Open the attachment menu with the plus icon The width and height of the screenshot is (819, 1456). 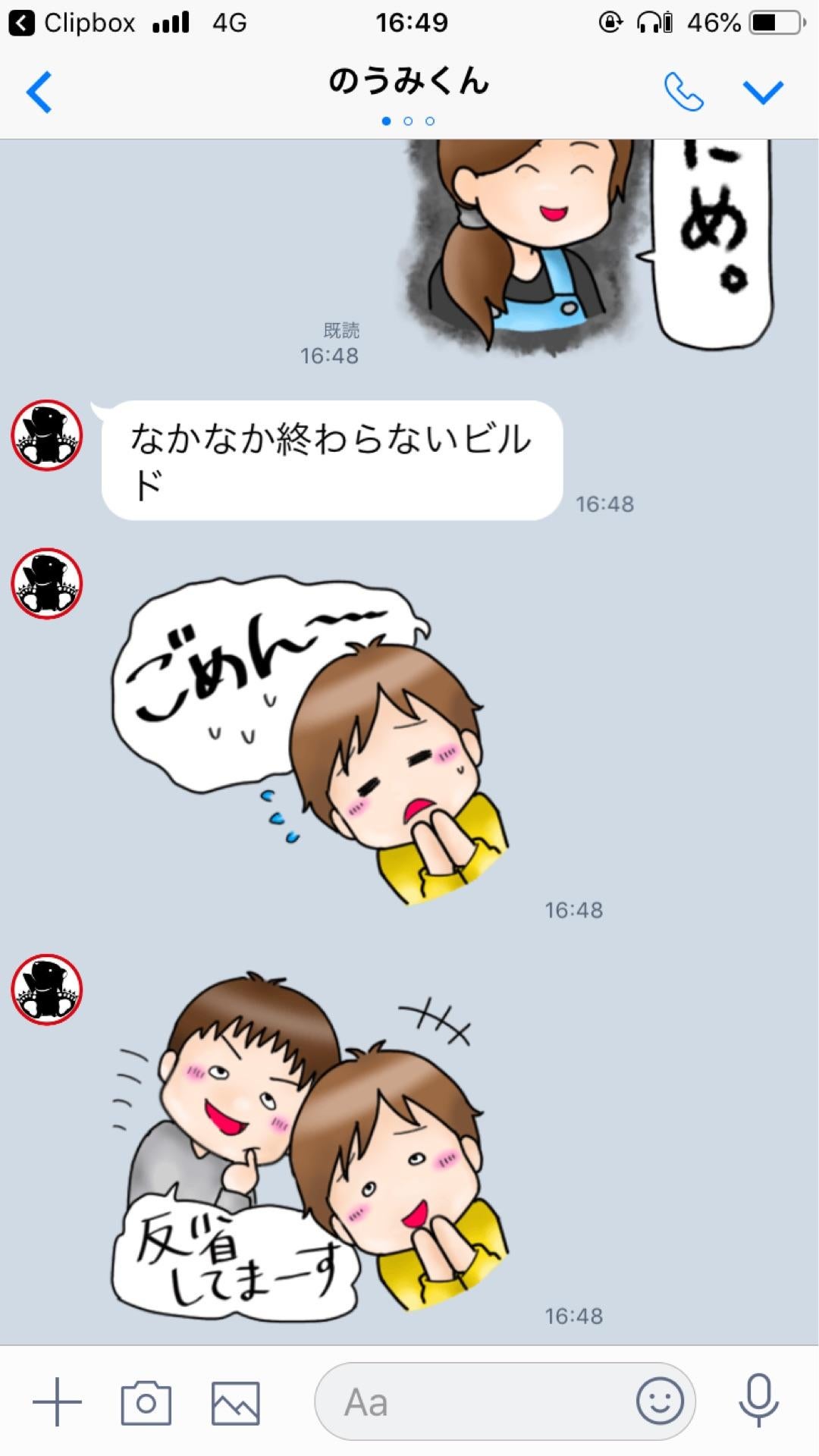coord(57,1401)
